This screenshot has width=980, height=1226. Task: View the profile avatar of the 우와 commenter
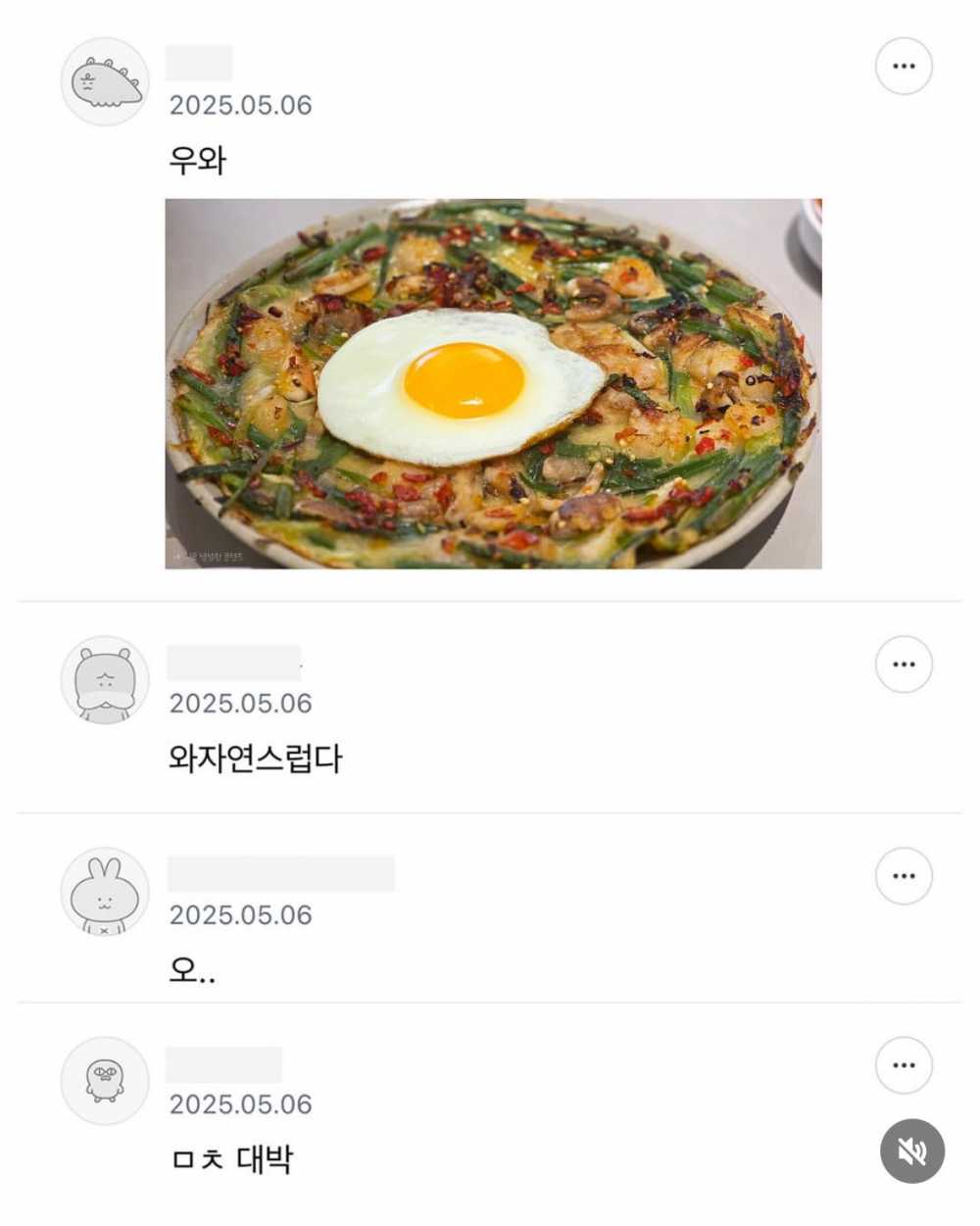105,82
